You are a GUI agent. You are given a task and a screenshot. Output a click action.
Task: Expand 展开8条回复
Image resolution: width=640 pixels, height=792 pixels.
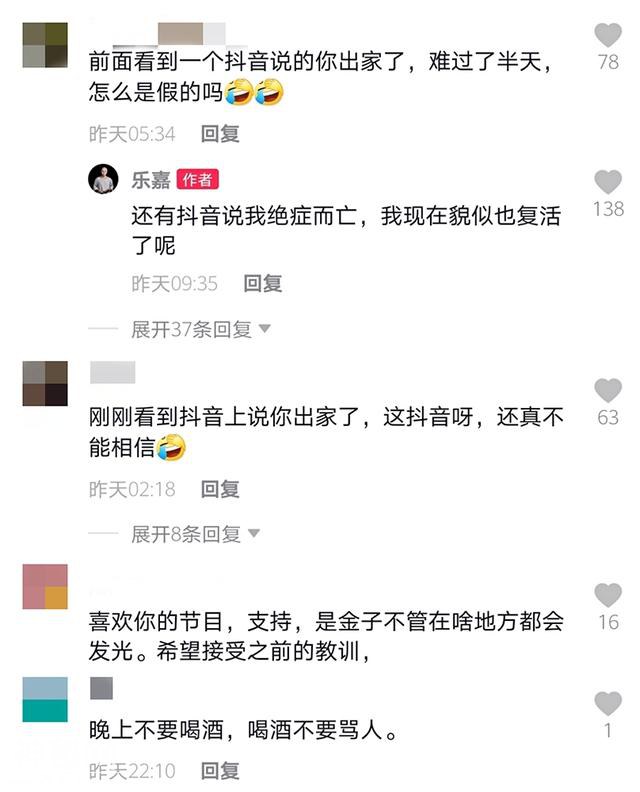coord(195,534)
